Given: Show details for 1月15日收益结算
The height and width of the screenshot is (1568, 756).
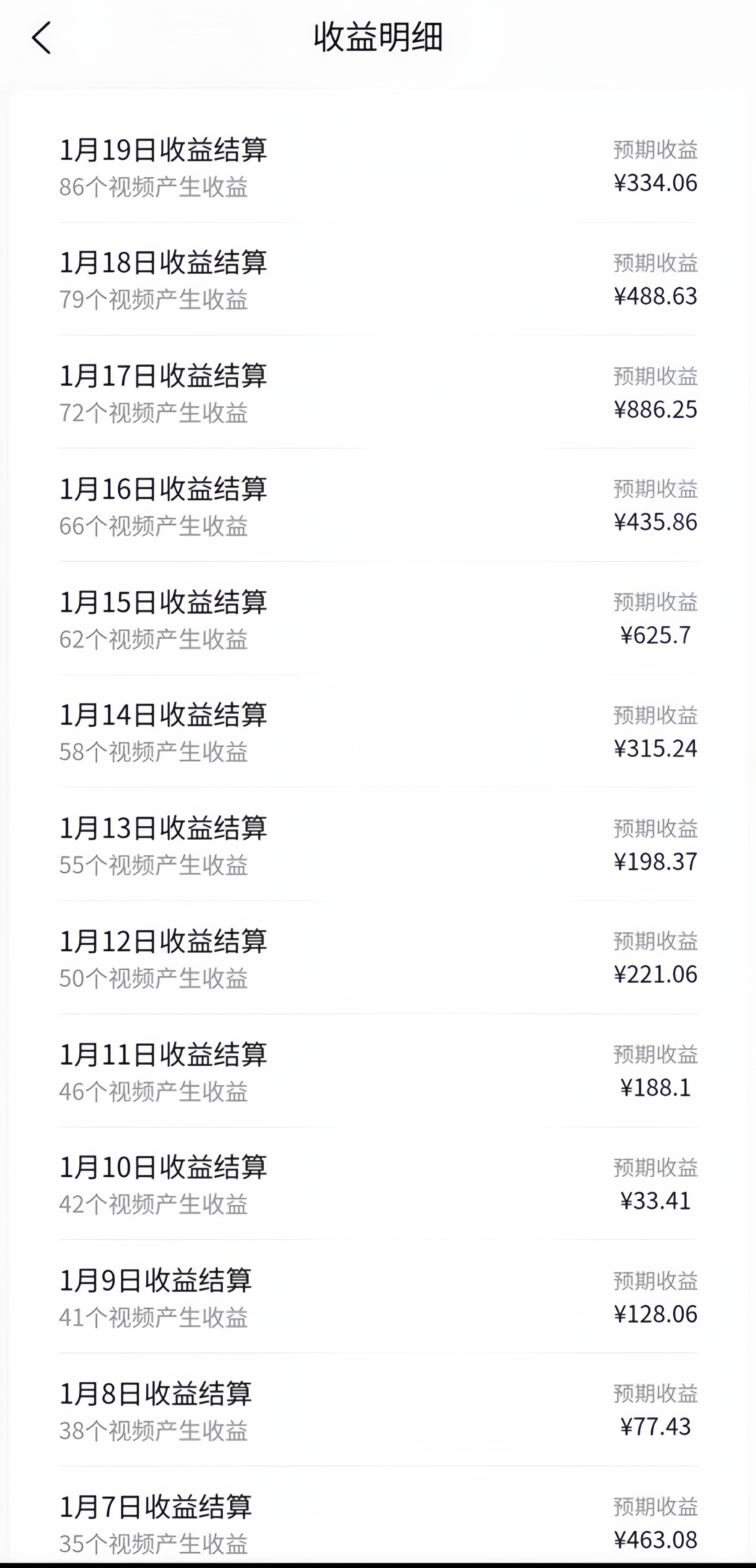Looking at the screenshot, I should 377,619.
